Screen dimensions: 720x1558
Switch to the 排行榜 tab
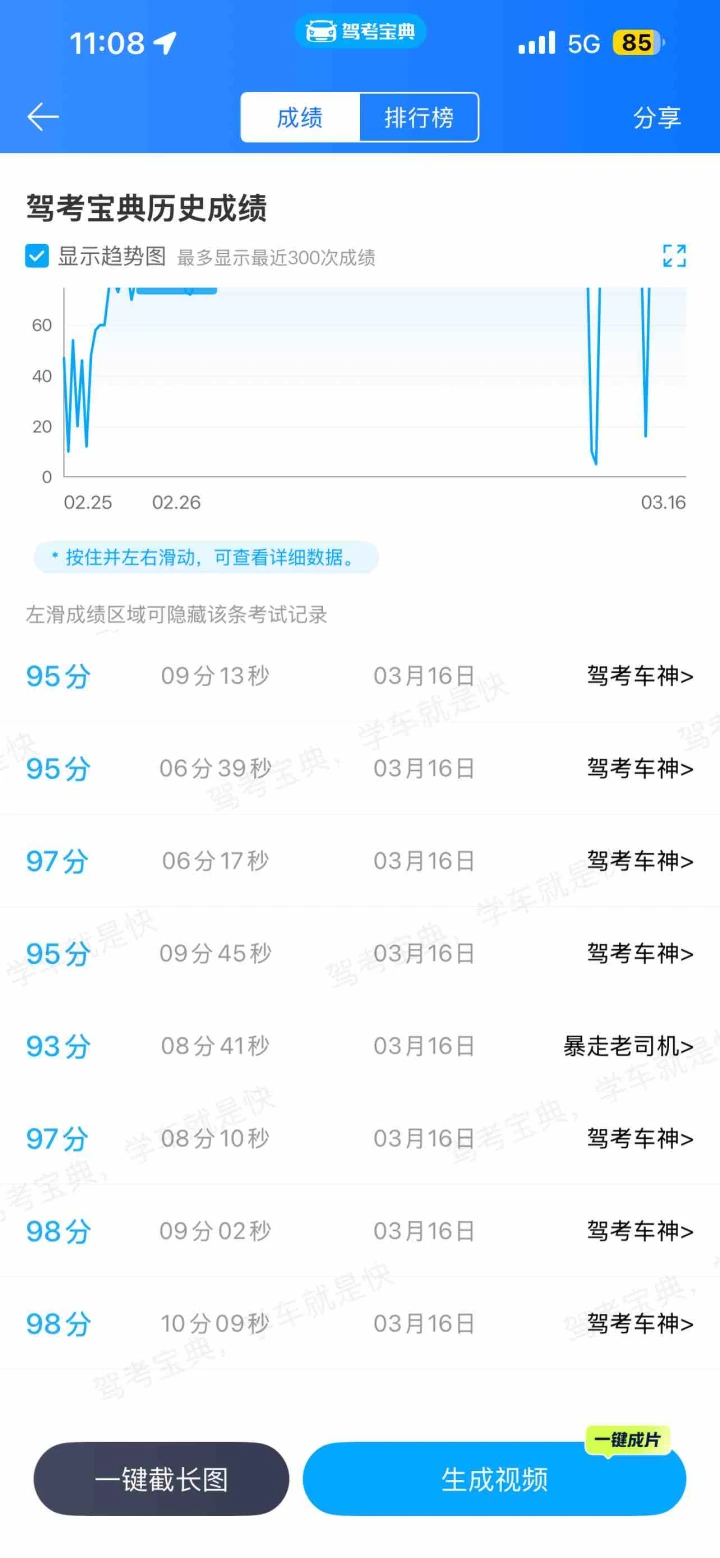(x=419, y=118)
